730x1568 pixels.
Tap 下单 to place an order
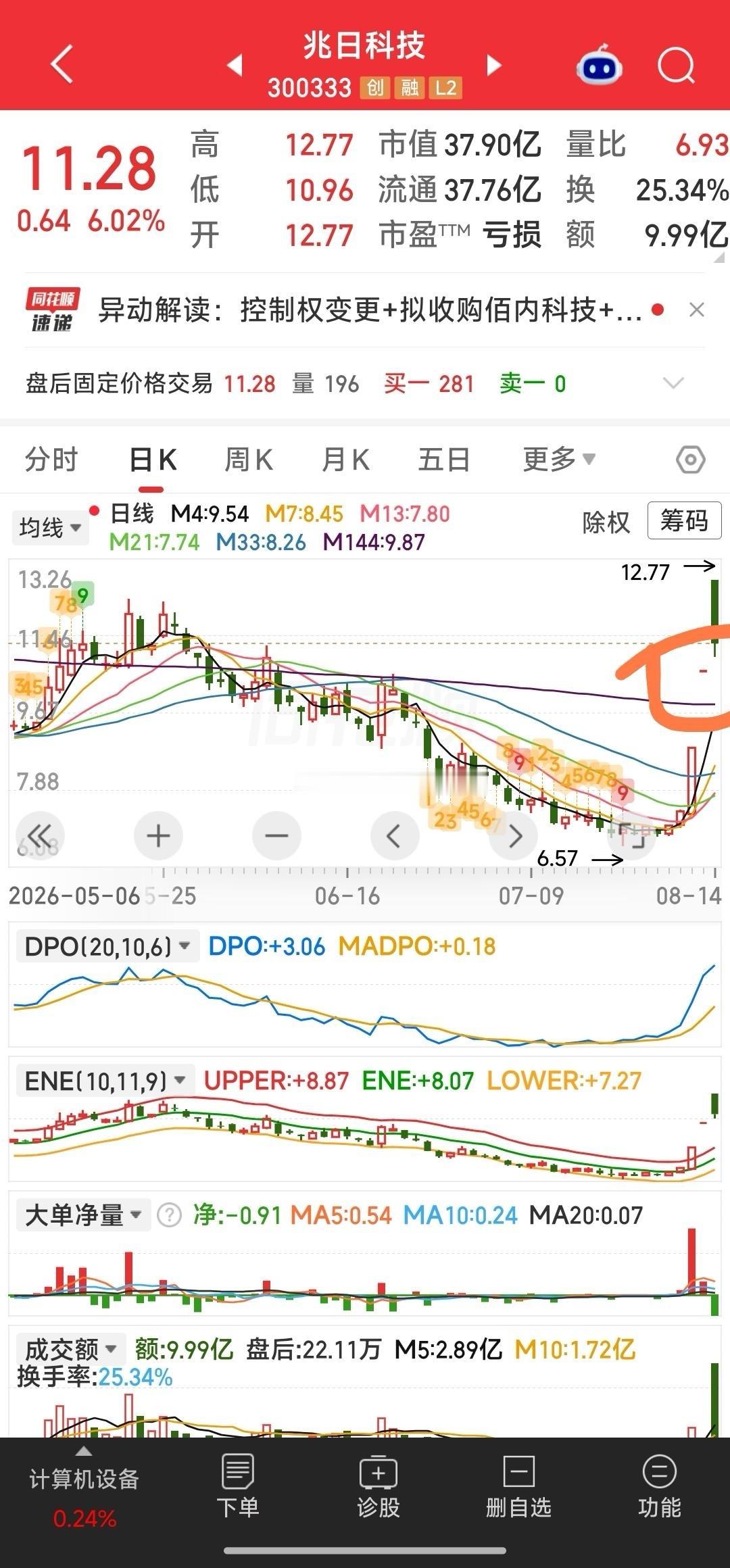[x=238, y=1486]
